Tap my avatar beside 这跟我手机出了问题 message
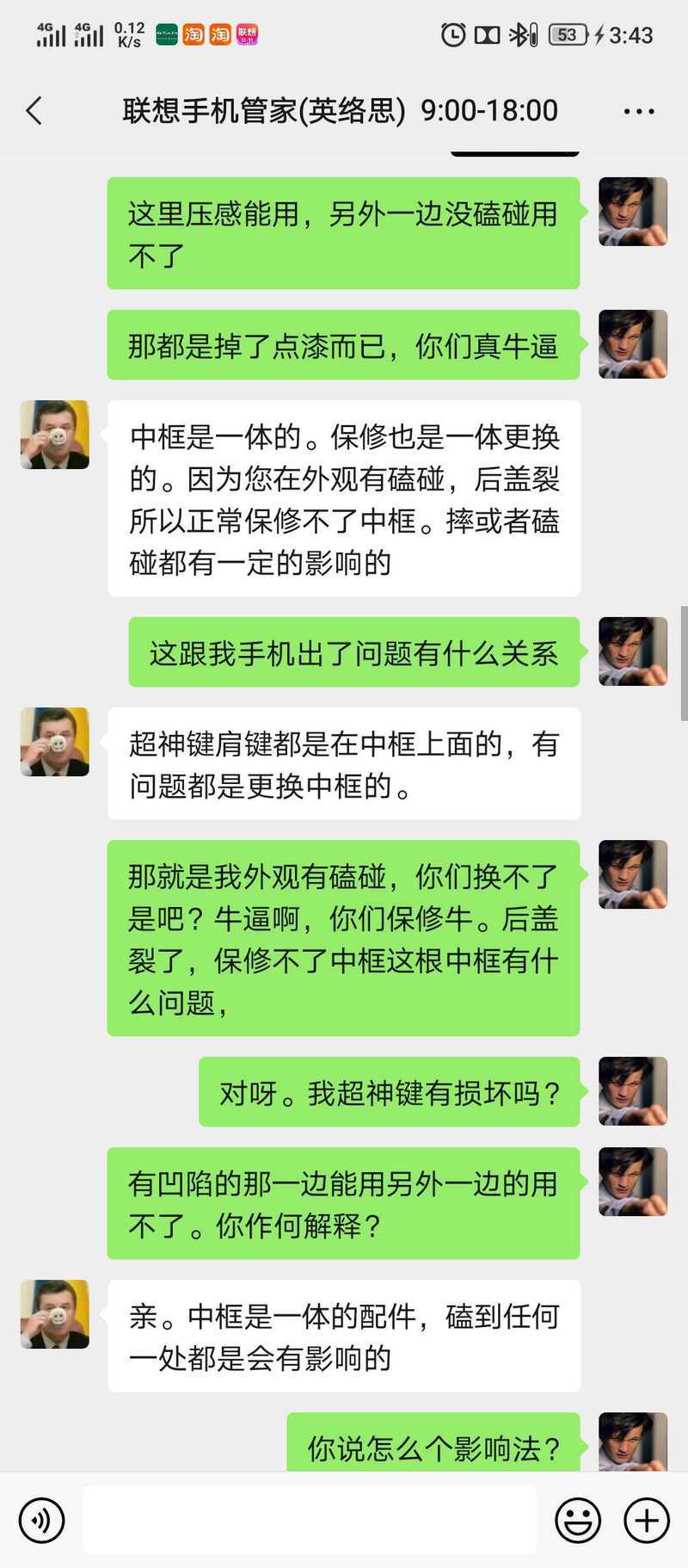The width and height of the screenshot is (688, 1568). click(633, 651)
